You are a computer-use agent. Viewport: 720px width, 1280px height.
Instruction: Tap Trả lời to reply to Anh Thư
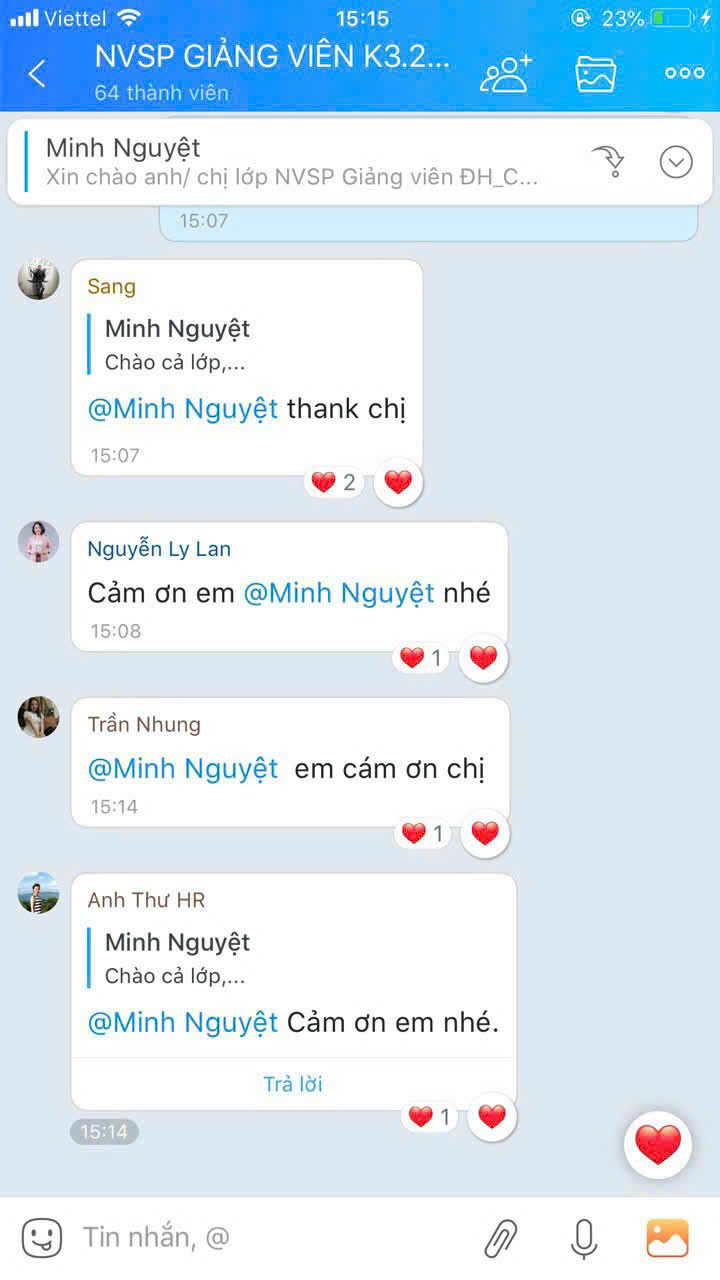pos(293,1084)
